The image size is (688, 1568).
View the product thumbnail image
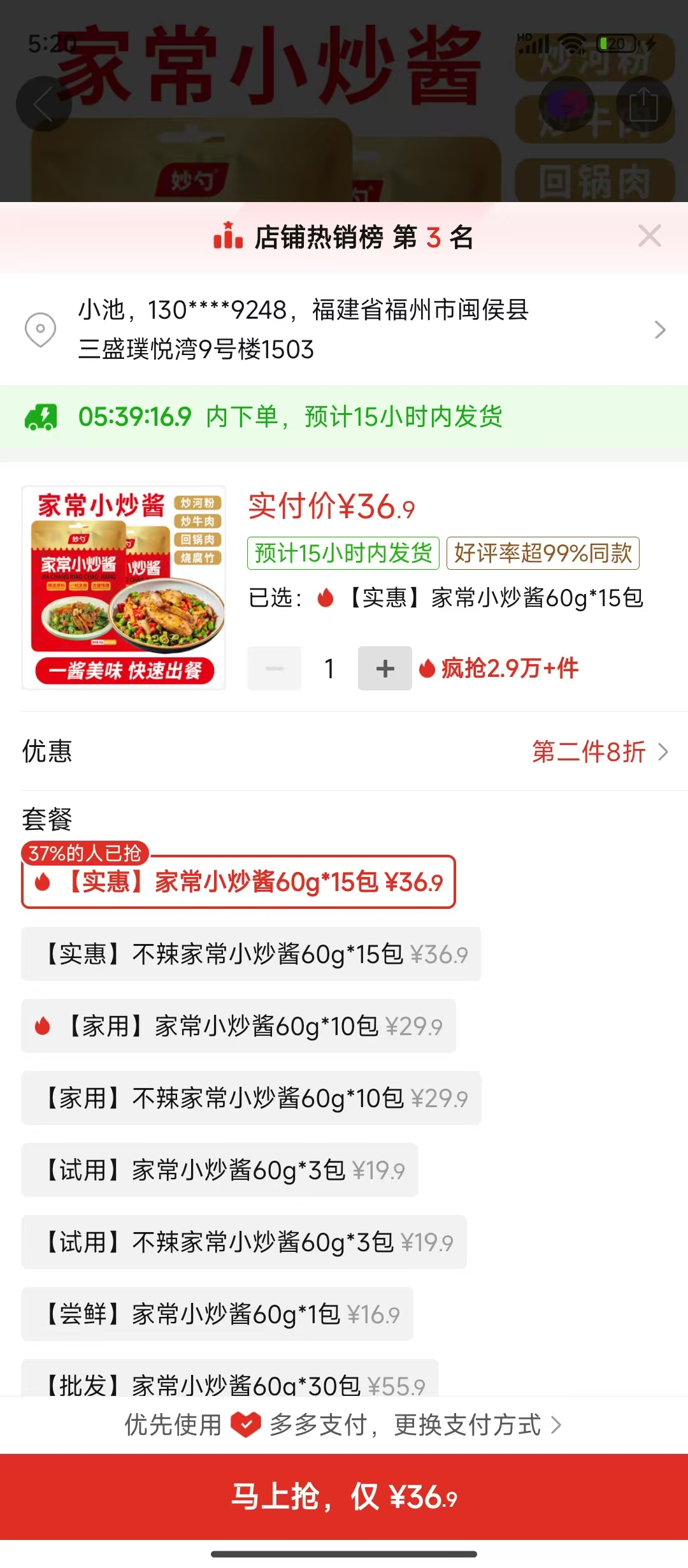[124, 588]
